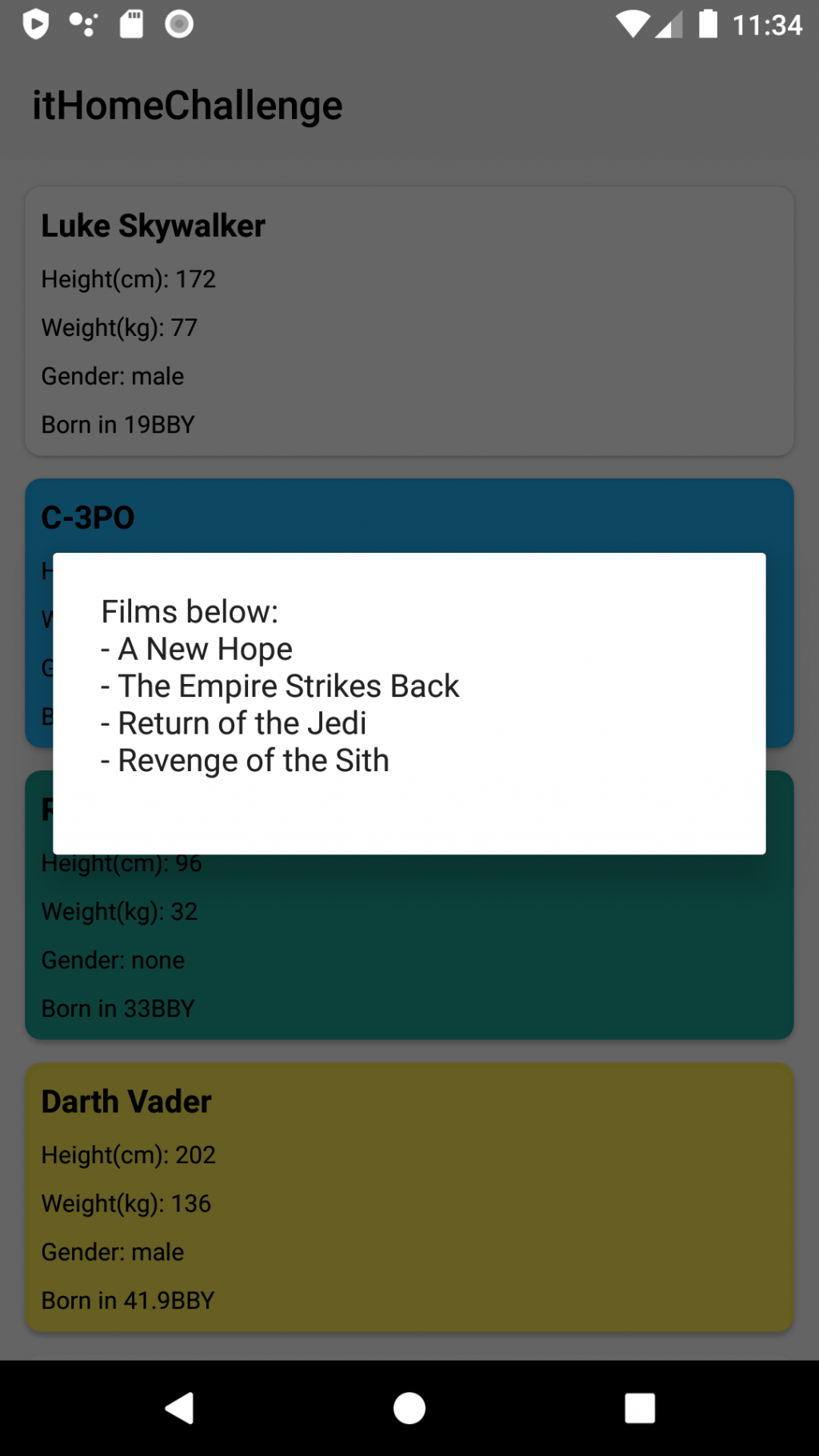Go back with the system back button

pyautogui.click(x=180, y=1408)
